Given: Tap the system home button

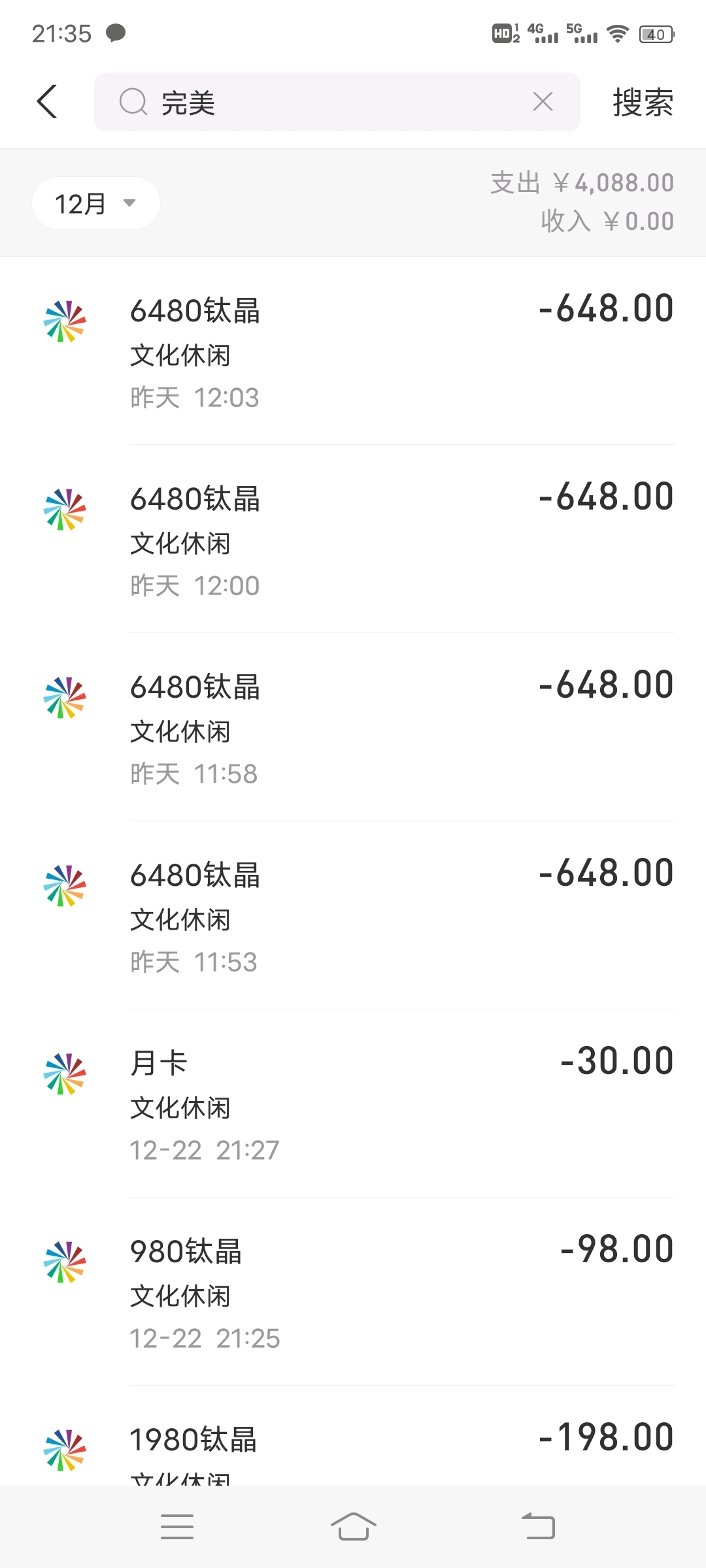Looking at the screenshot, I should pos(353,1527).
